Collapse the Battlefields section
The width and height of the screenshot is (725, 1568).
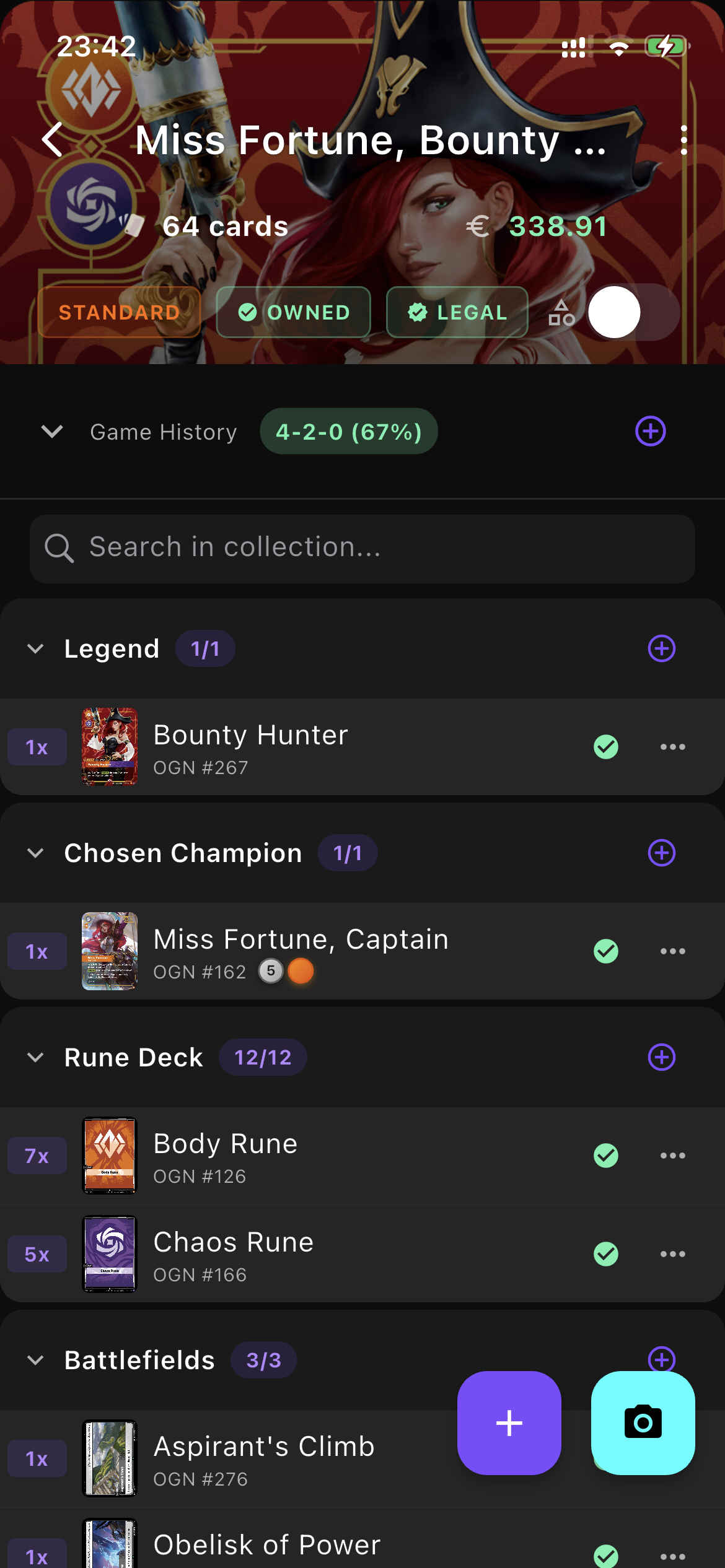pos(36,1360)
